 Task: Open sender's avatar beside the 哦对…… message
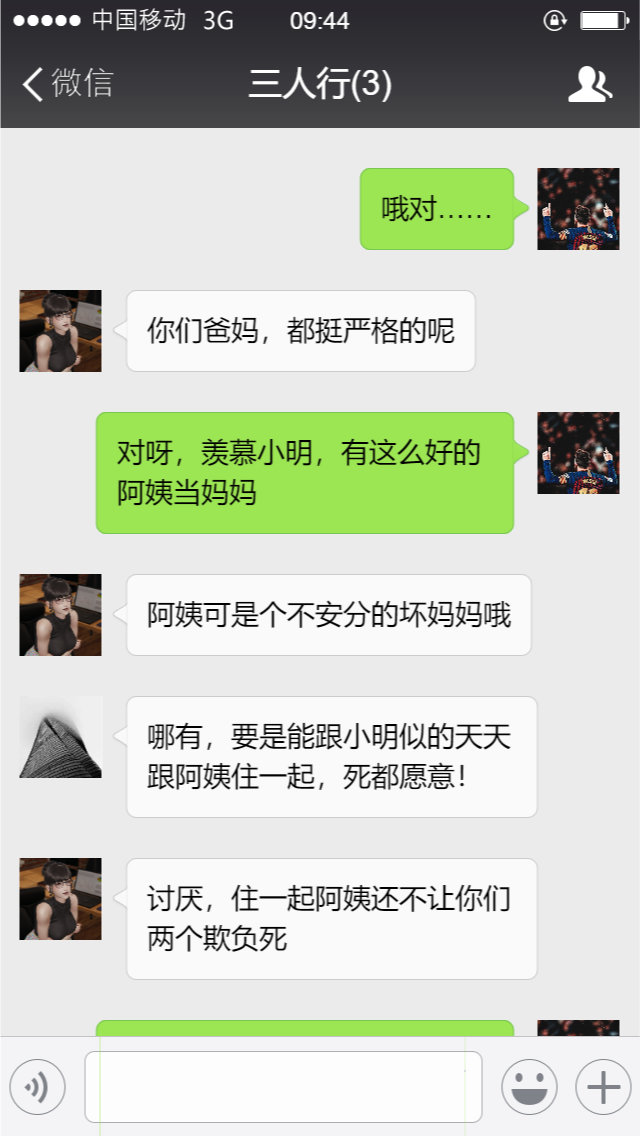pyautogui.click(x=578, y=209)
